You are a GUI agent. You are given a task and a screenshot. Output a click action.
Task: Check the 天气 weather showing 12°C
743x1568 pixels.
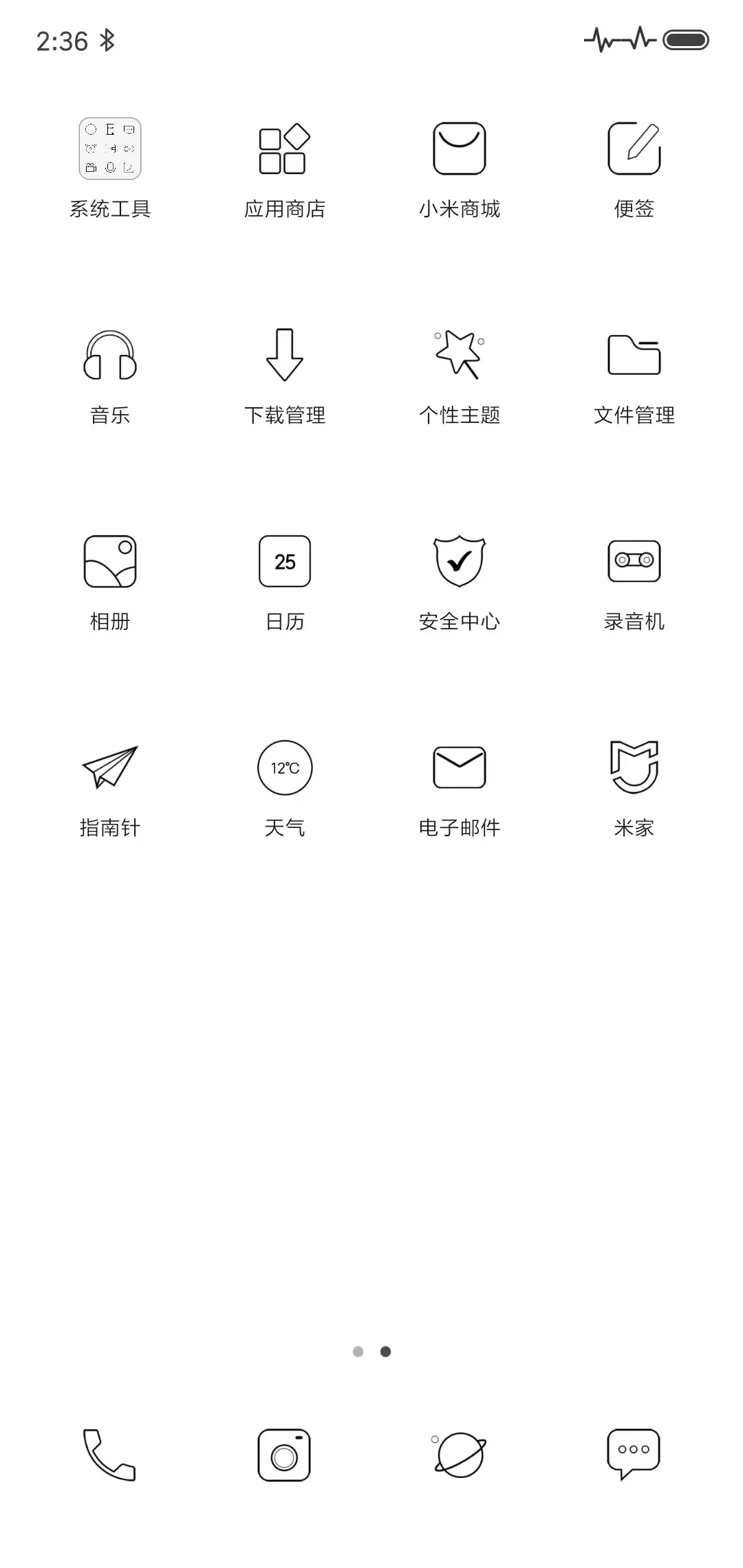(x=285, y=767)
